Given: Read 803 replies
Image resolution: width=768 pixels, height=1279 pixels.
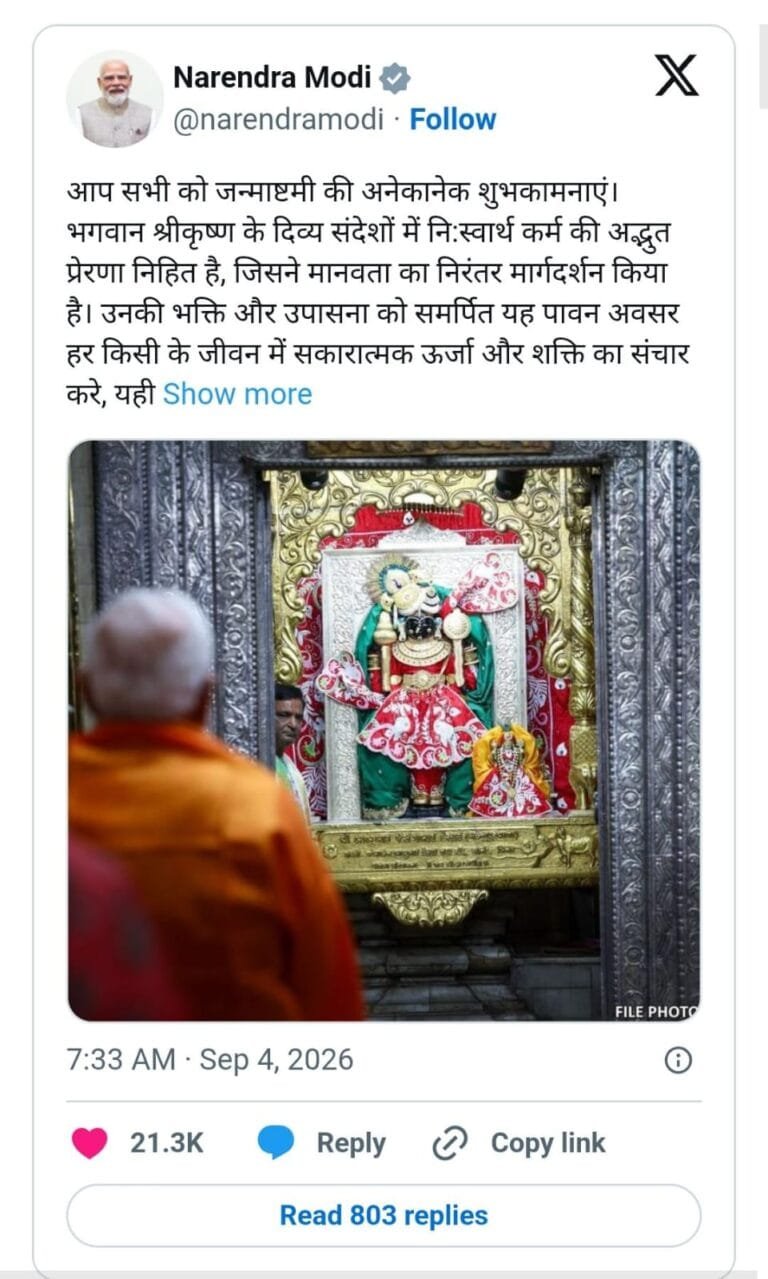Looking at the screenshot, I should [384, 1216].
